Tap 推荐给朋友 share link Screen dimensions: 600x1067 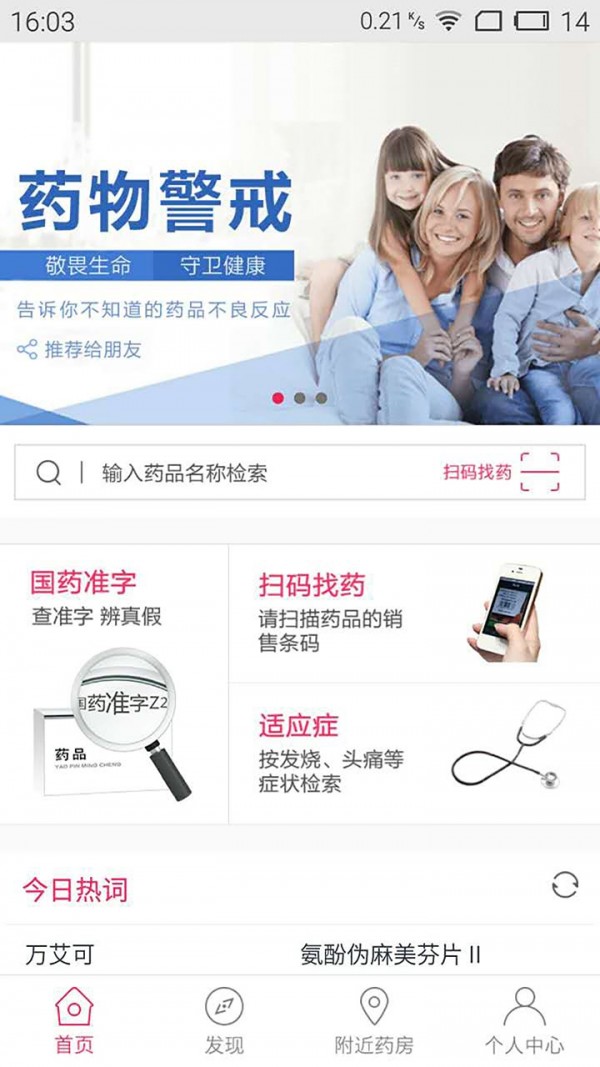(x=80, y=350)
